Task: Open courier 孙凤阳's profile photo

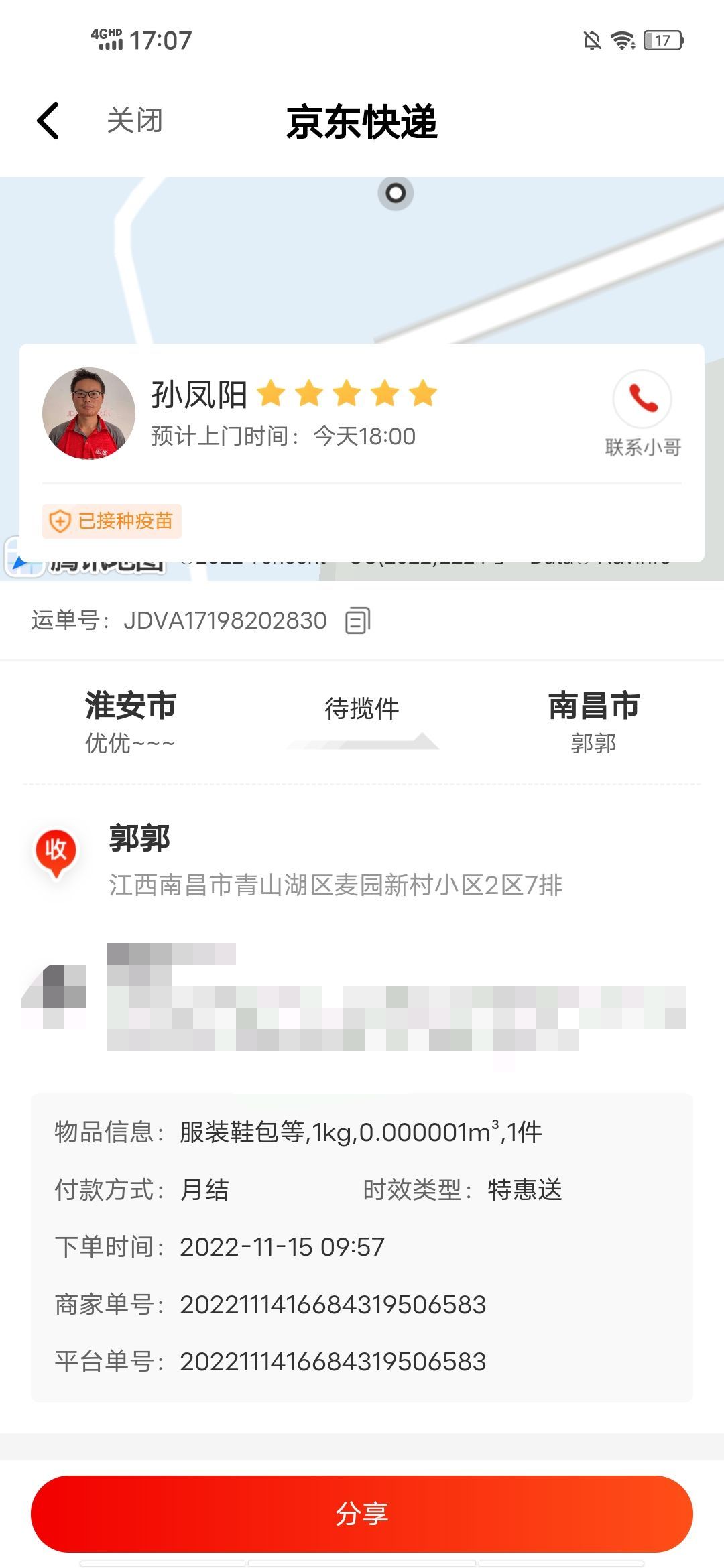Action: pyautogui.click(x=88, y=413)
